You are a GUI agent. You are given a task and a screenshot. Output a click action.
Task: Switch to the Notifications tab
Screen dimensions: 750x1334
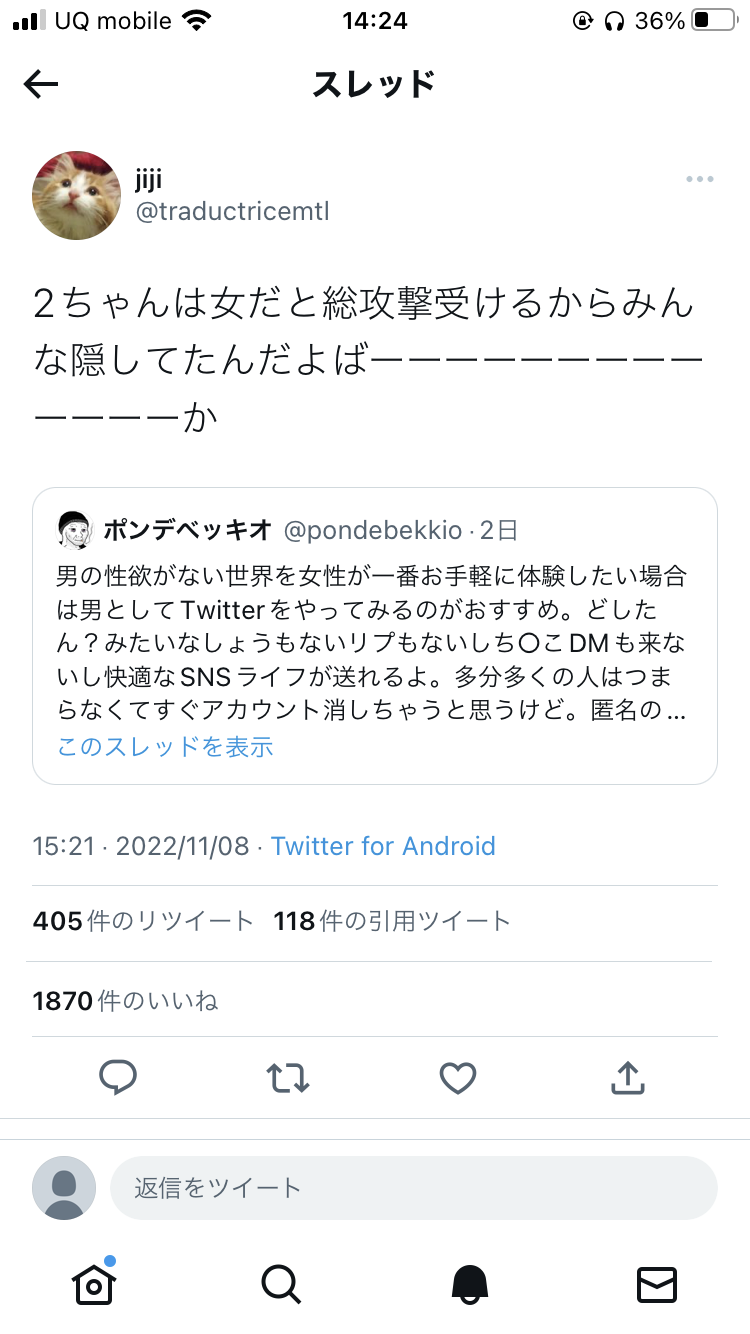pyautogui.click(x=469, y=1284)
